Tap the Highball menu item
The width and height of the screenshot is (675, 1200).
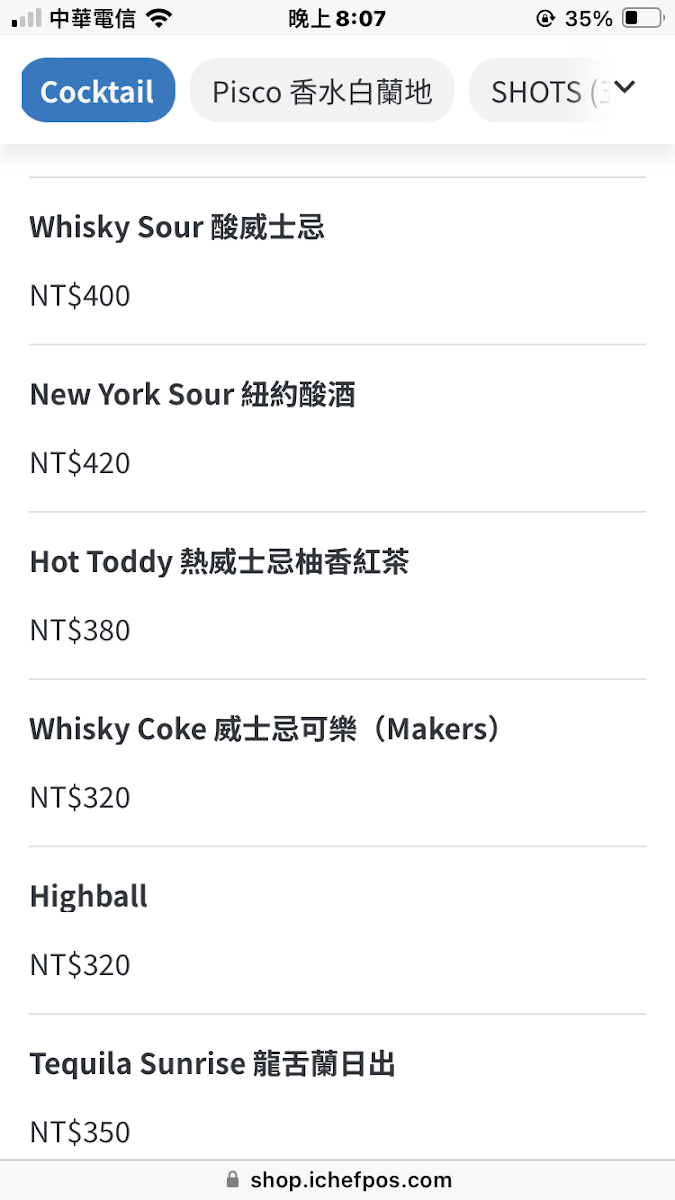coord(89,896)
